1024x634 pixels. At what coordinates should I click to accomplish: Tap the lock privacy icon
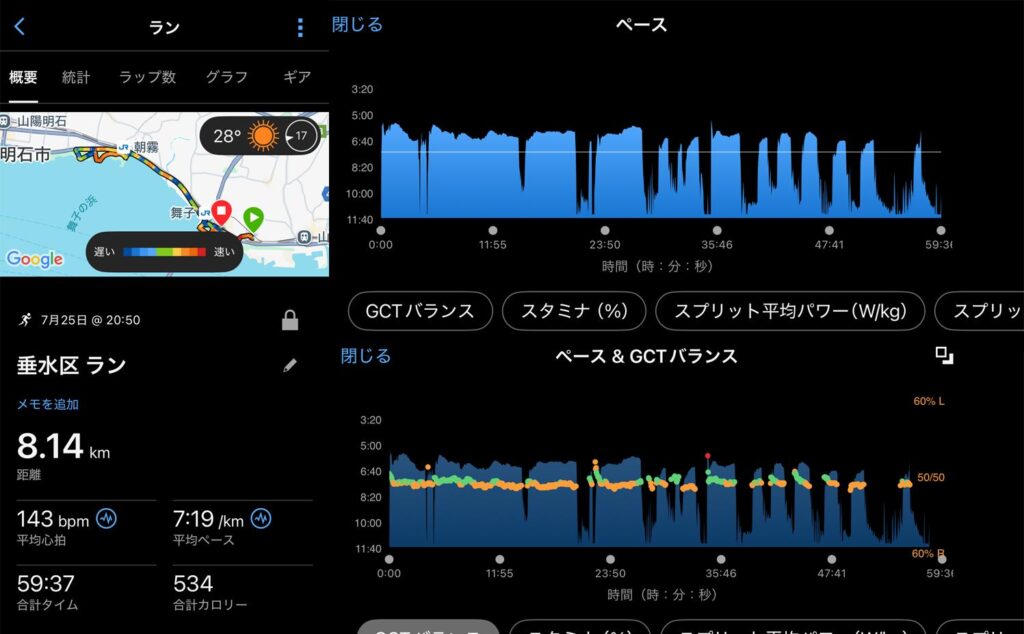[290, 320]
